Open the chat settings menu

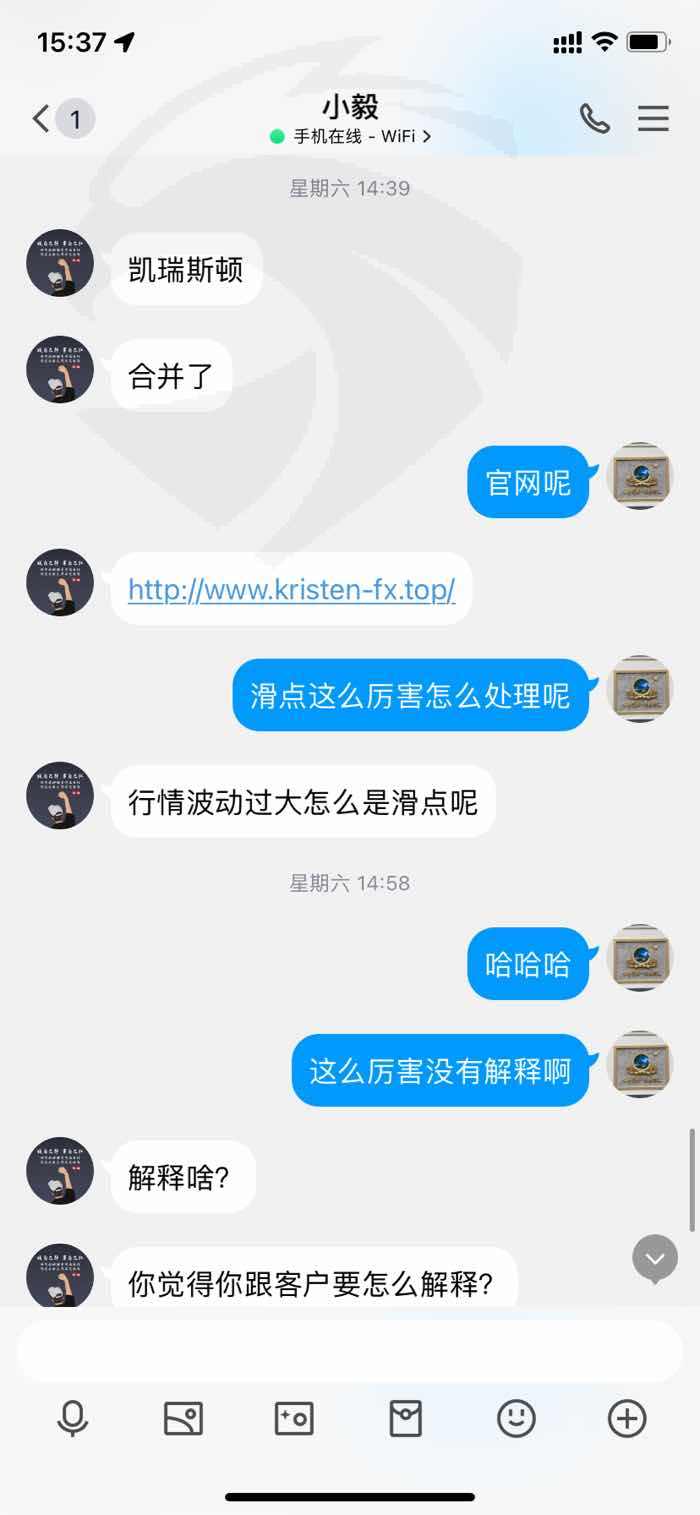pos(653,119)
